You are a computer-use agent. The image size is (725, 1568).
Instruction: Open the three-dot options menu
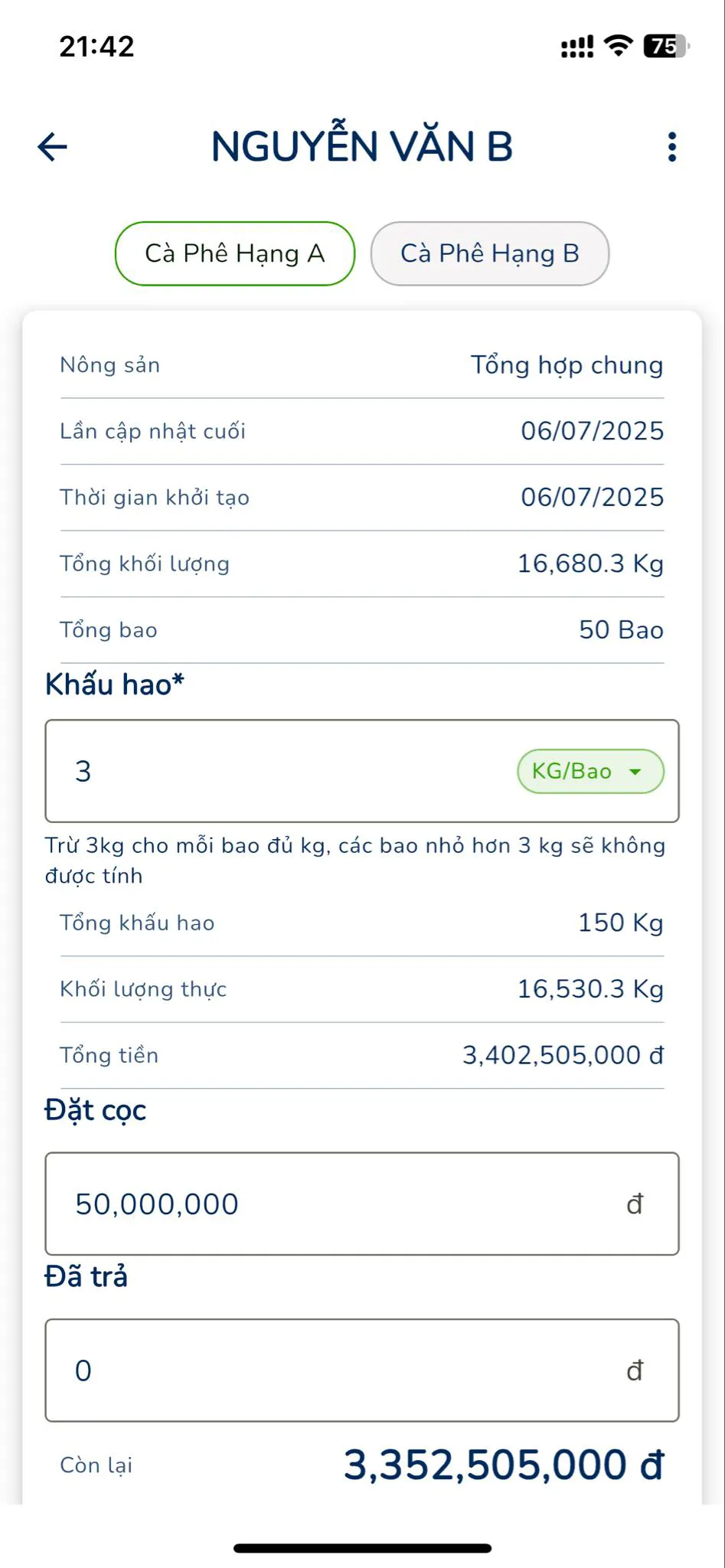point(671,145)
